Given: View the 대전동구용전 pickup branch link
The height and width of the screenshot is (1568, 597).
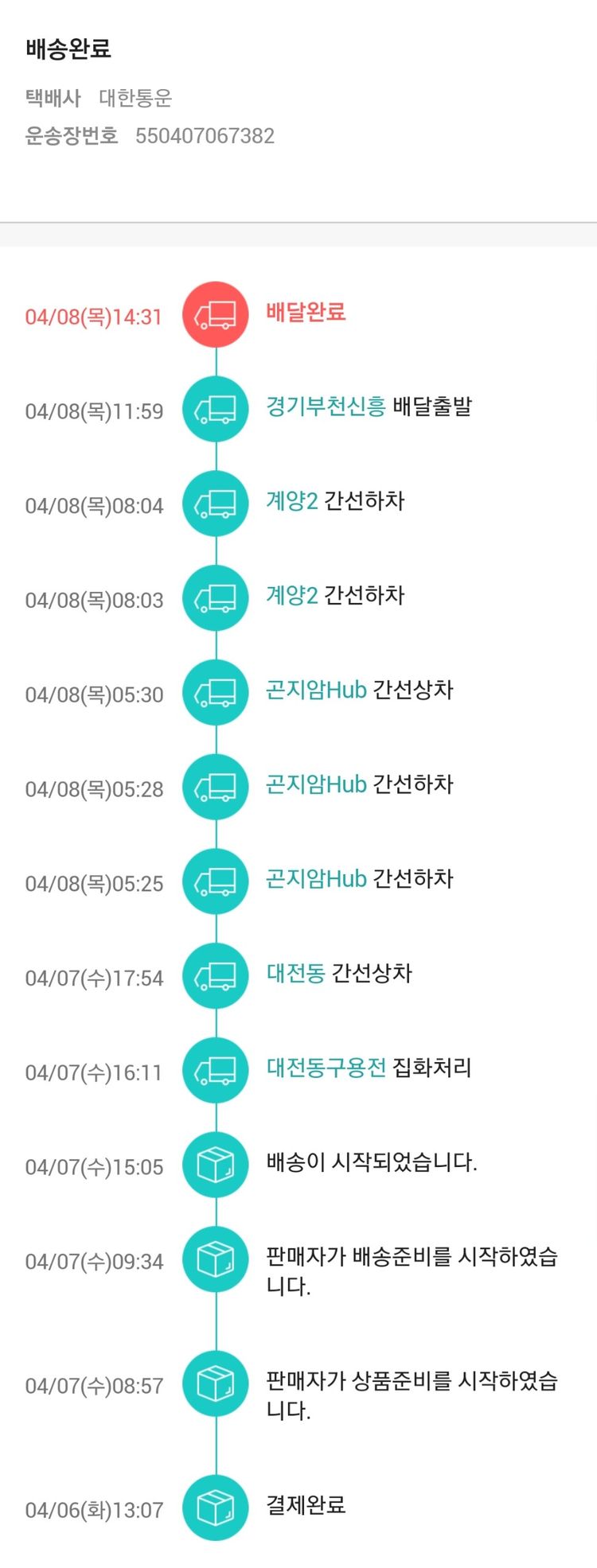Looking at the screenshot, I should tap(326, 1068).
